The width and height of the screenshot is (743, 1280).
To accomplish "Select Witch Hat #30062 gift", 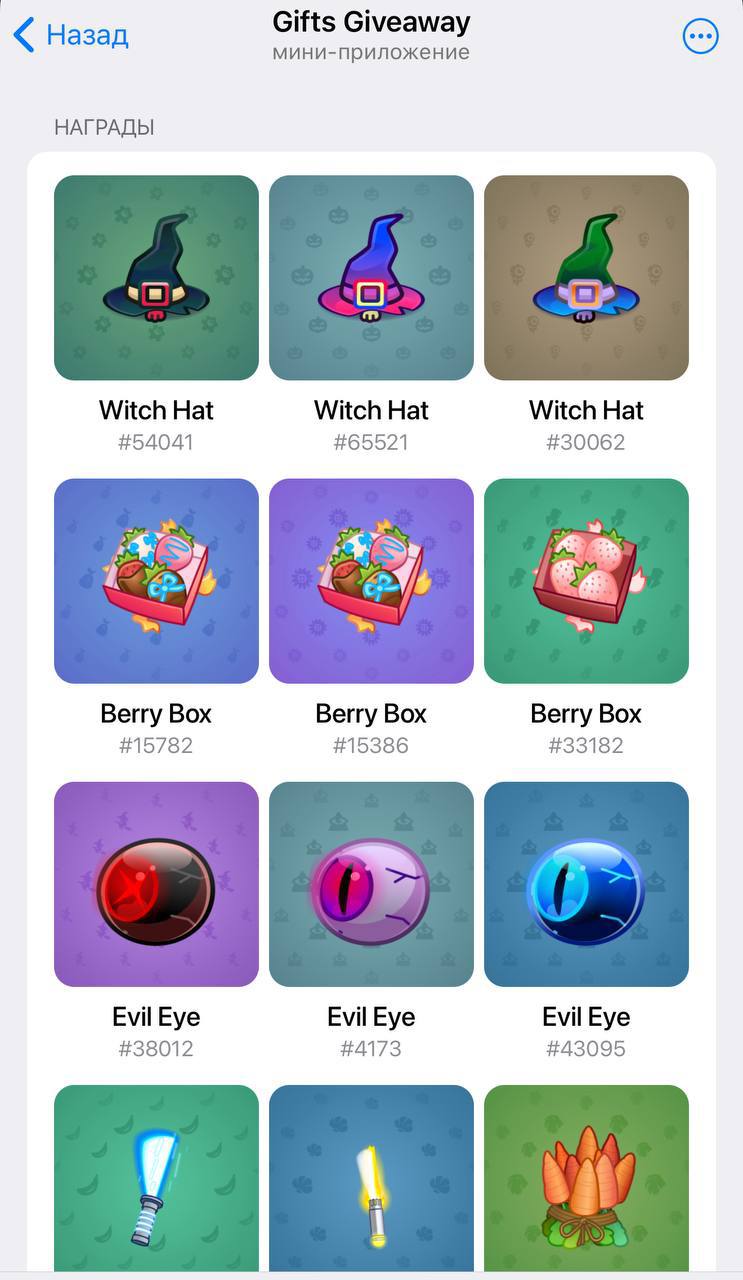I will click(586, 278).
